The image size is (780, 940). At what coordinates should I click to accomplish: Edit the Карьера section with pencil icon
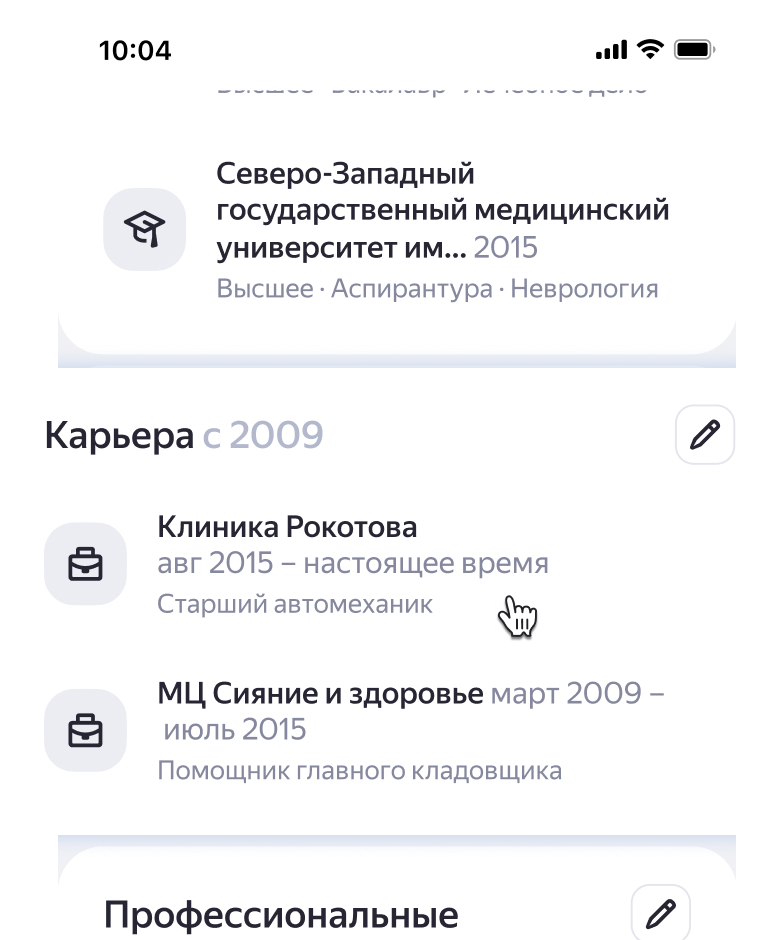point(705,435)
